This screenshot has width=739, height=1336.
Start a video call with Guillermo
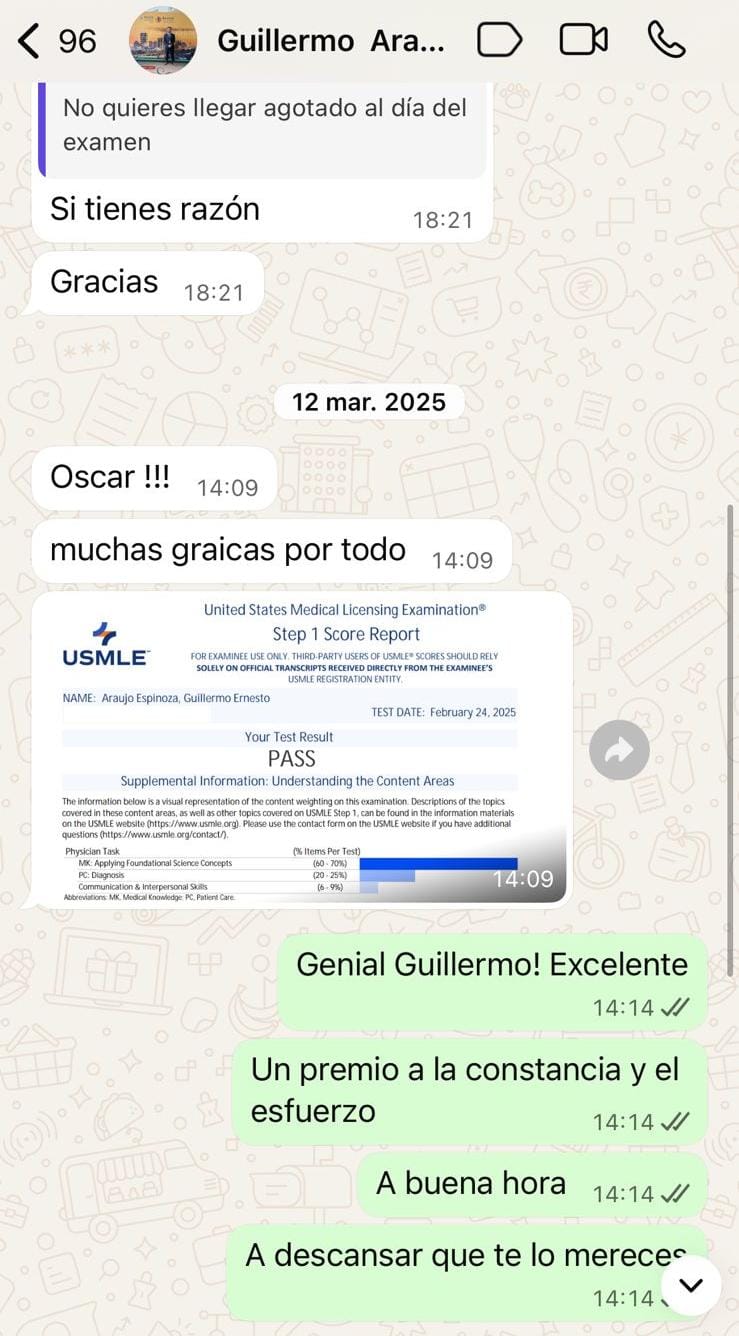point(583,39)
